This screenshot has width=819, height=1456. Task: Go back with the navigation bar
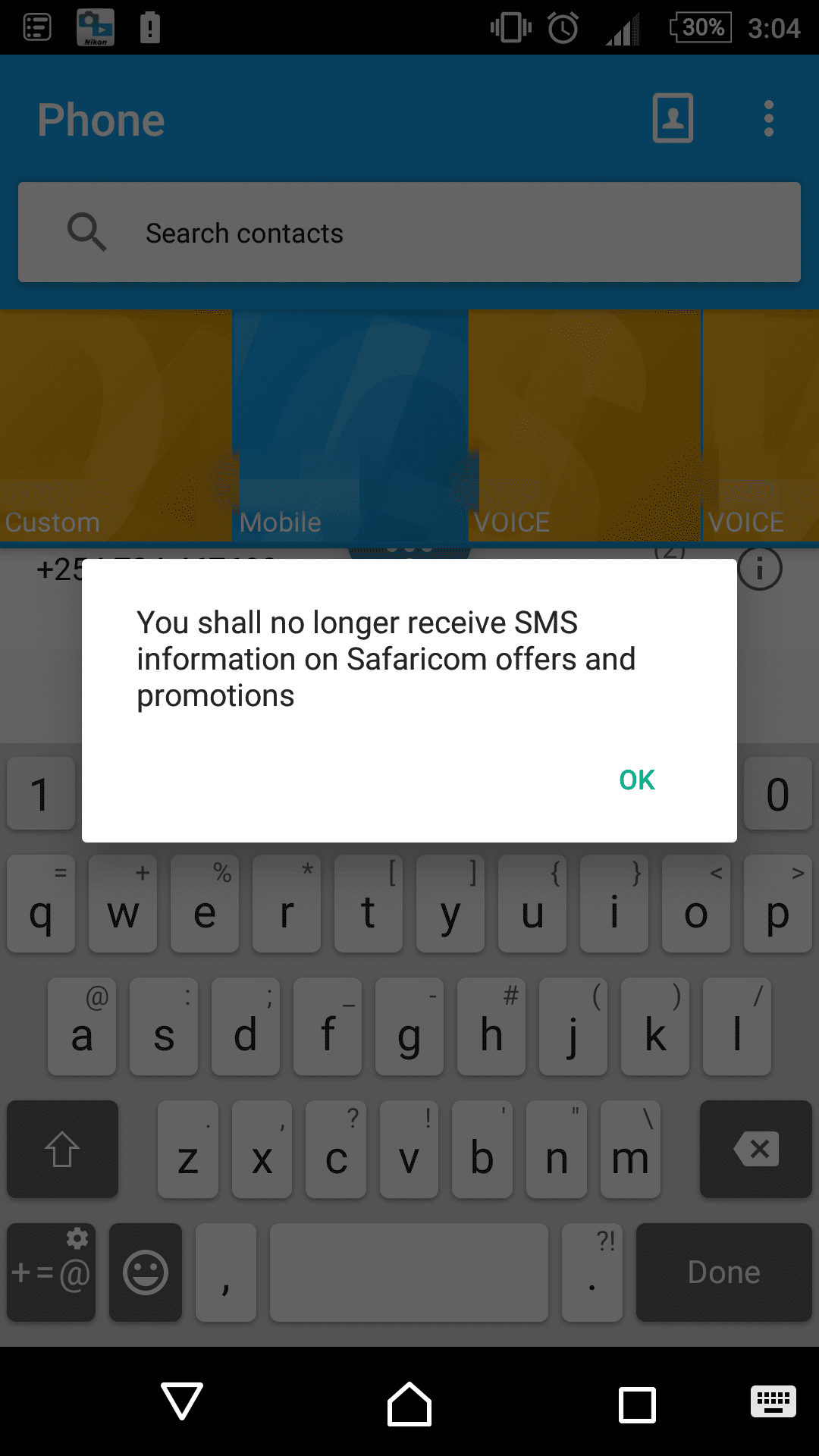182,1401
